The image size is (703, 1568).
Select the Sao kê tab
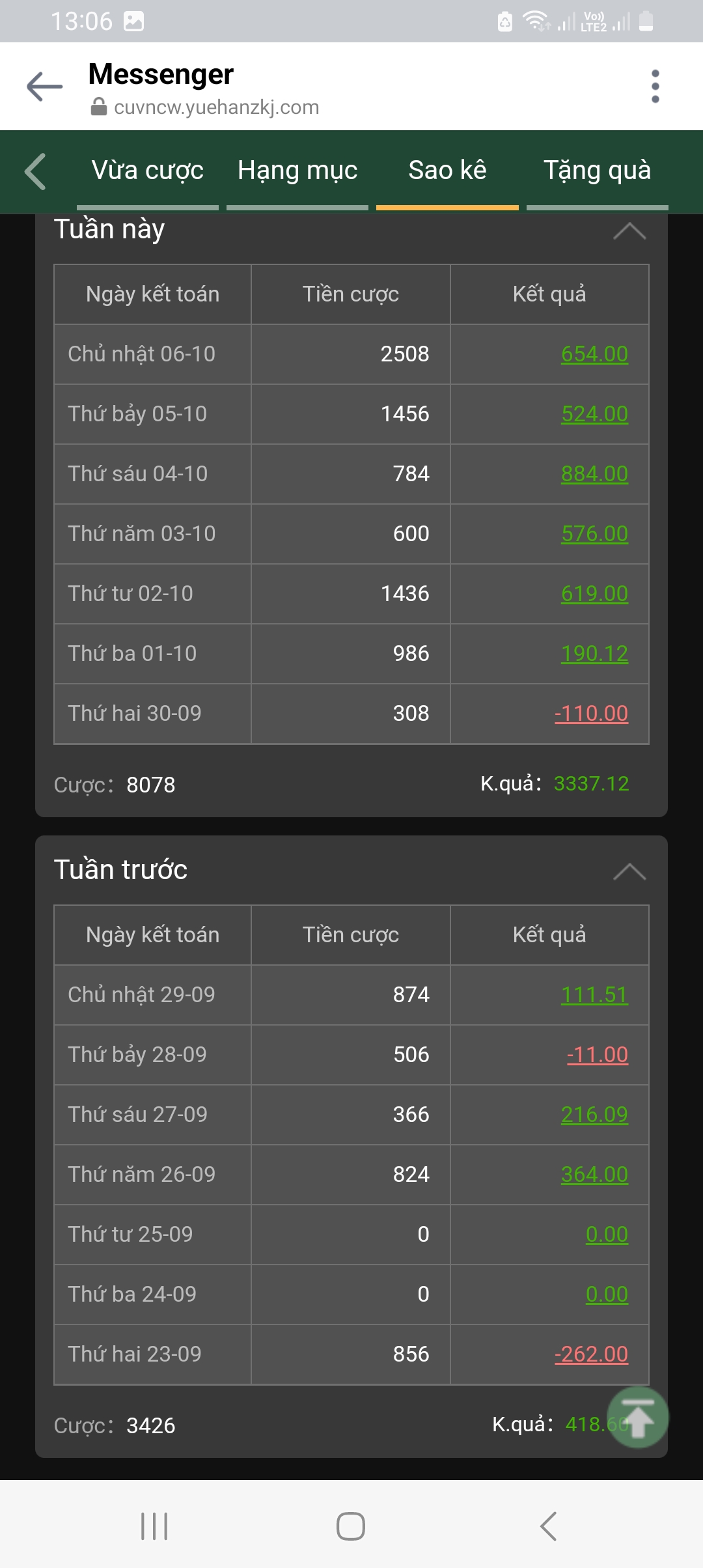coord(447,171)
